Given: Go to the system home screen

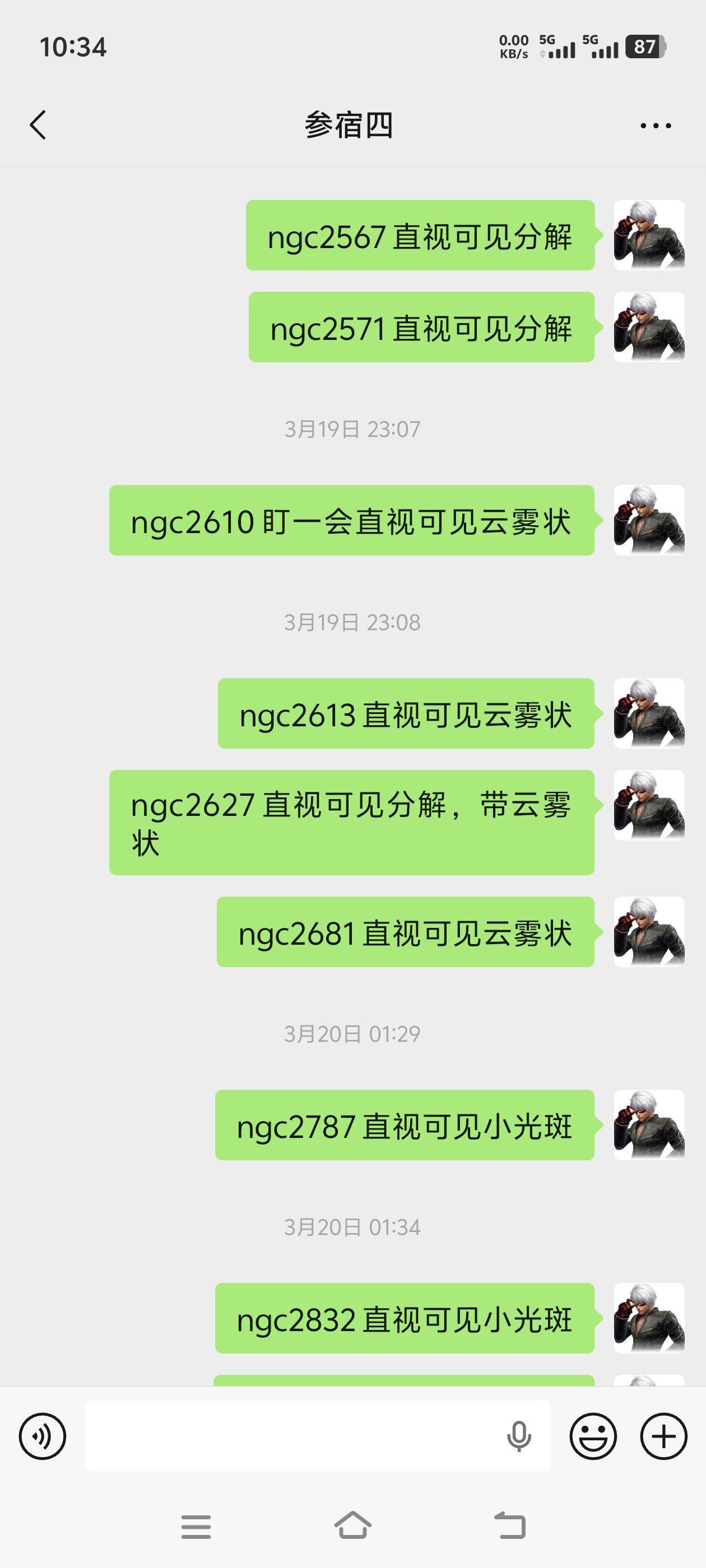Looking at the screenshot, I should coord(352,1526).
